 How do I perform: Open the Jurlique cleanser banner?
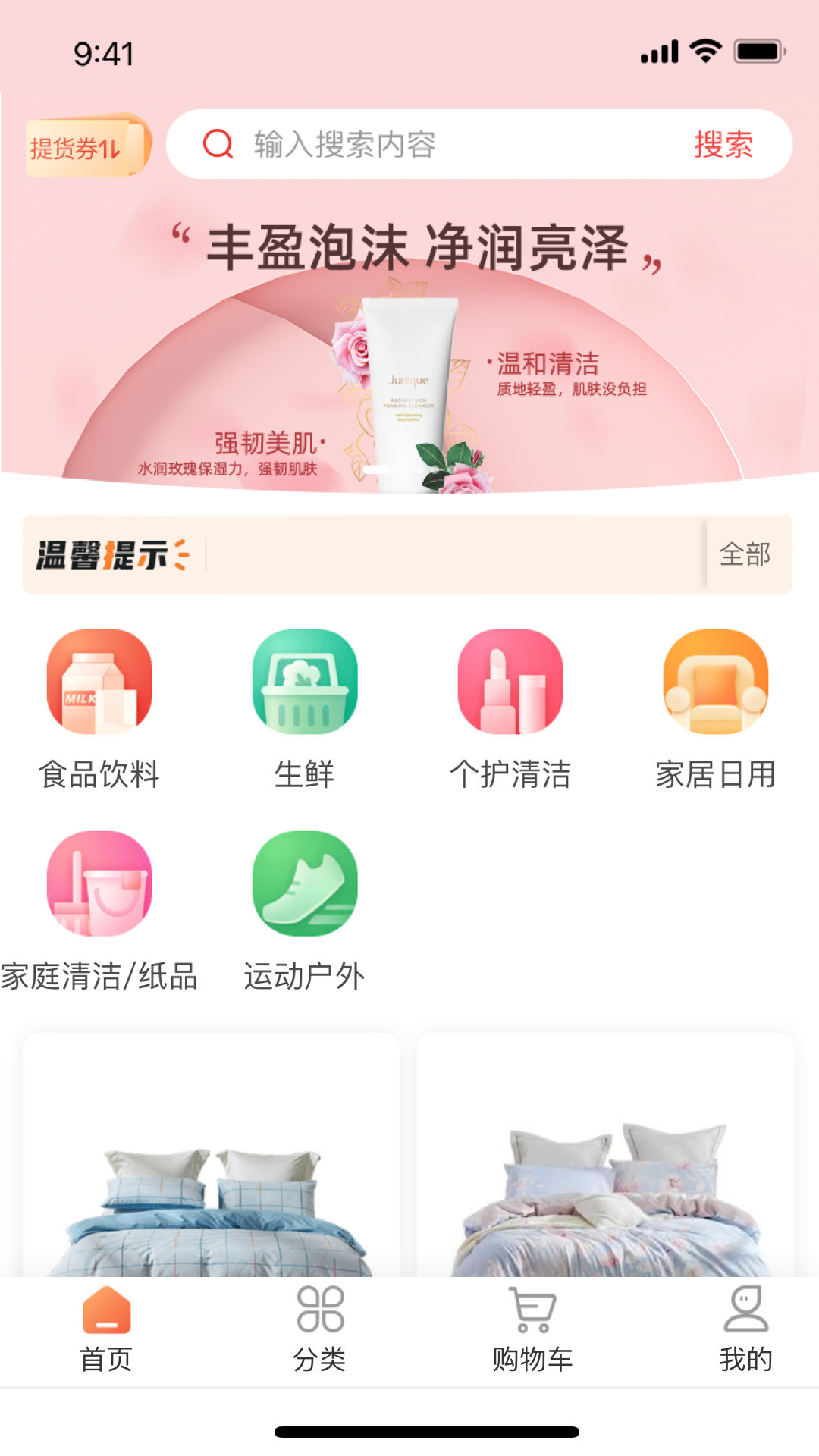point(409,356)
